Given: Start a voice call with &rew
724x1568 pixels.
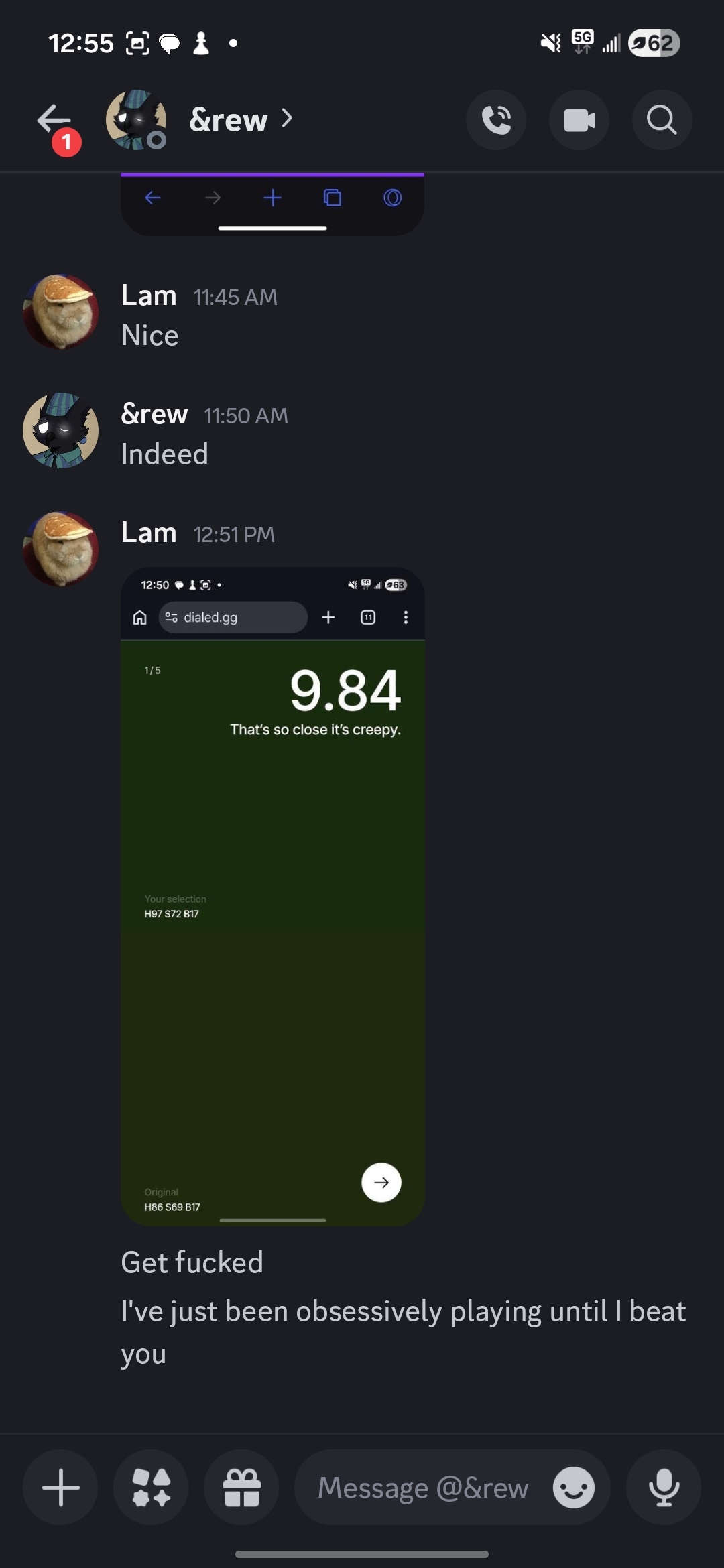Looking at the screenshot, I should (496, 121).
